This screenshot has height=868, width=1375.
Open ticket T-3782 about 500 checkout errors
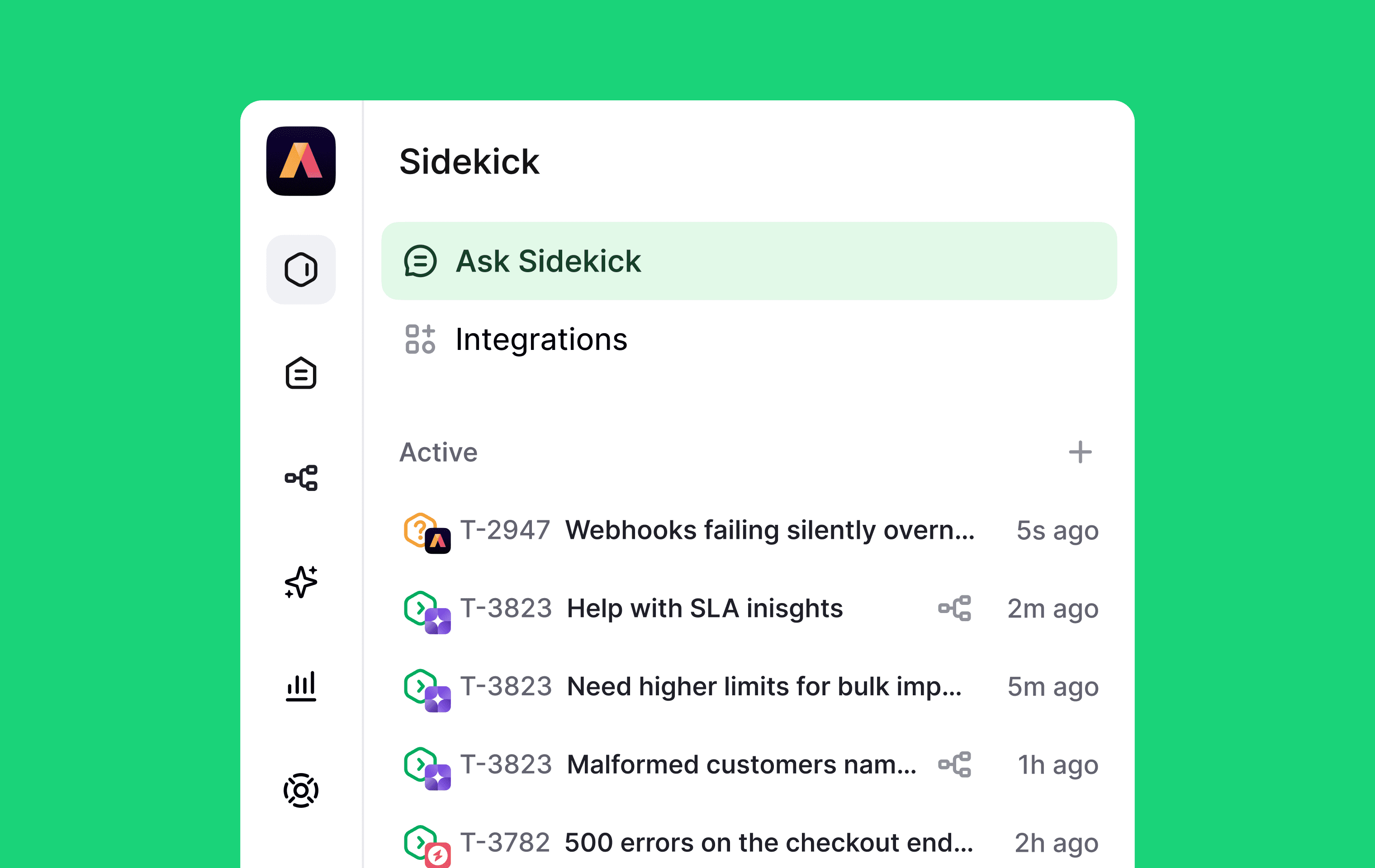(749, 842)
